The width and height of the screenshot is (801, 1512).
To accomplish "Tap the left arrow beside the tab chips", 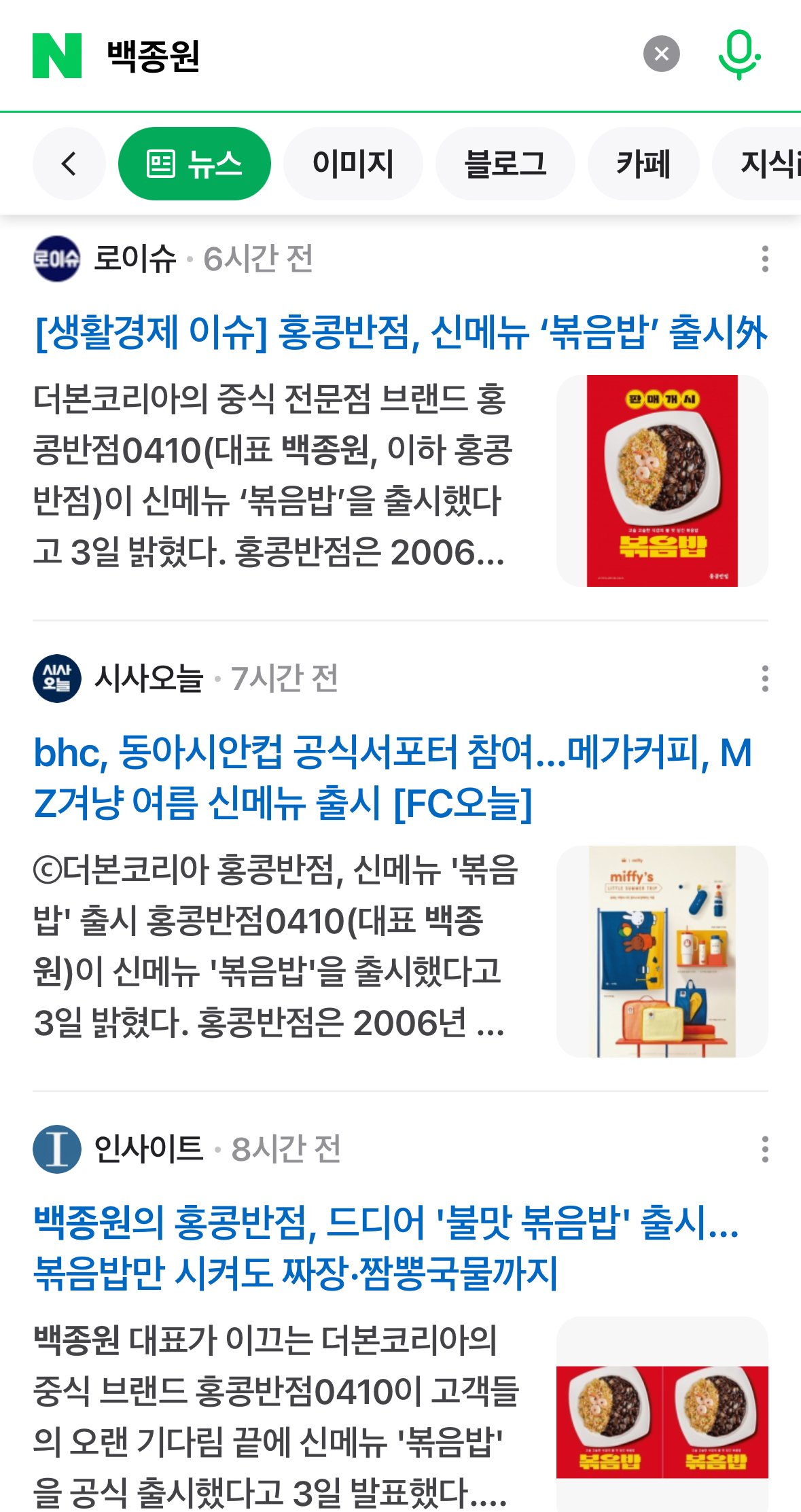I will coord(69,164).
